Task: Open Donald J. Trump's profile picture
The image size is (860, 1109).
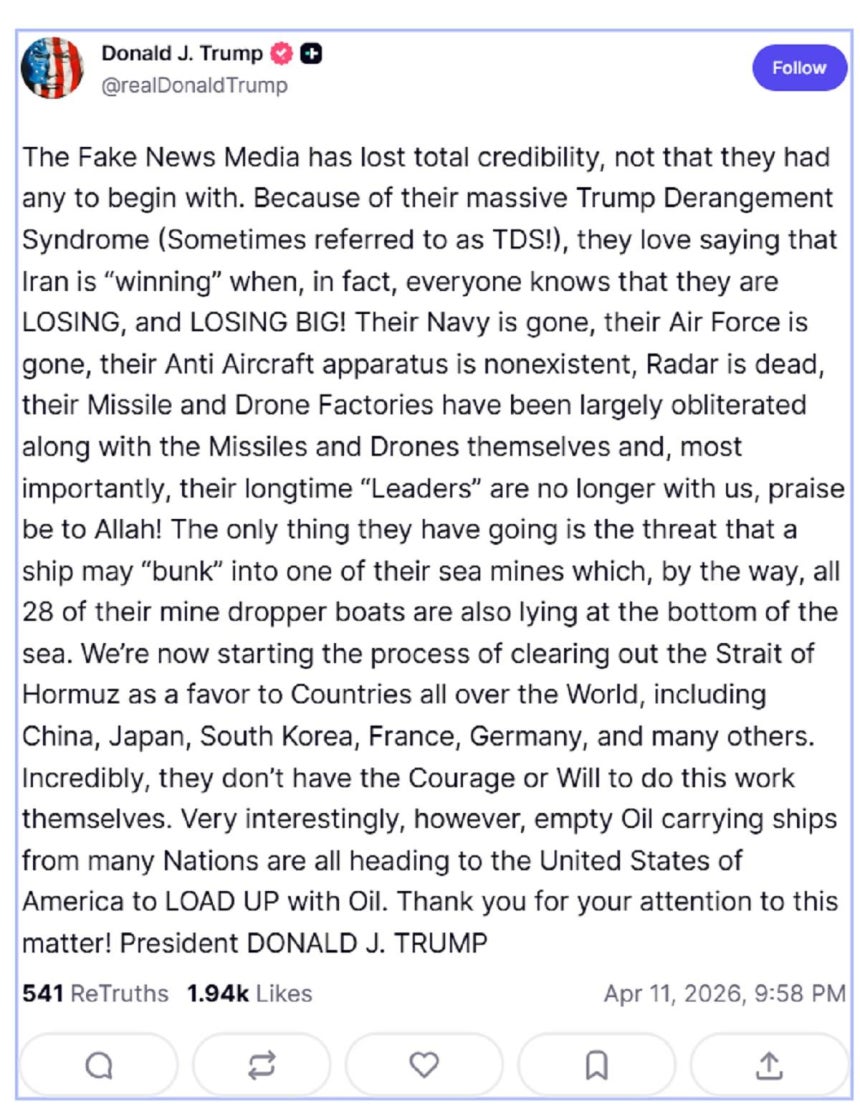Action: click(x=52, y=68)
